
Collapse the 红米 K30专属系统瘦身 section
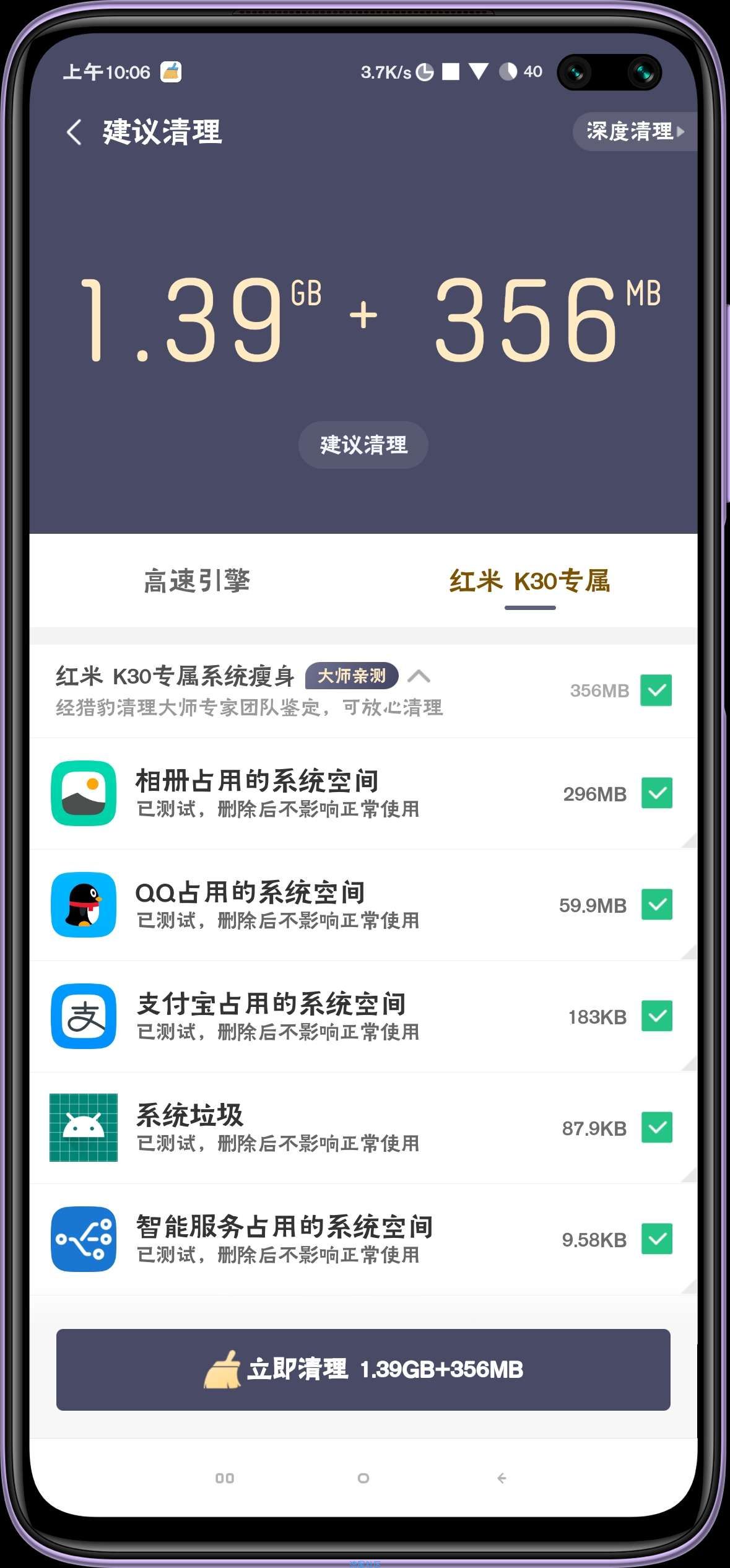(x=419, y=676)
